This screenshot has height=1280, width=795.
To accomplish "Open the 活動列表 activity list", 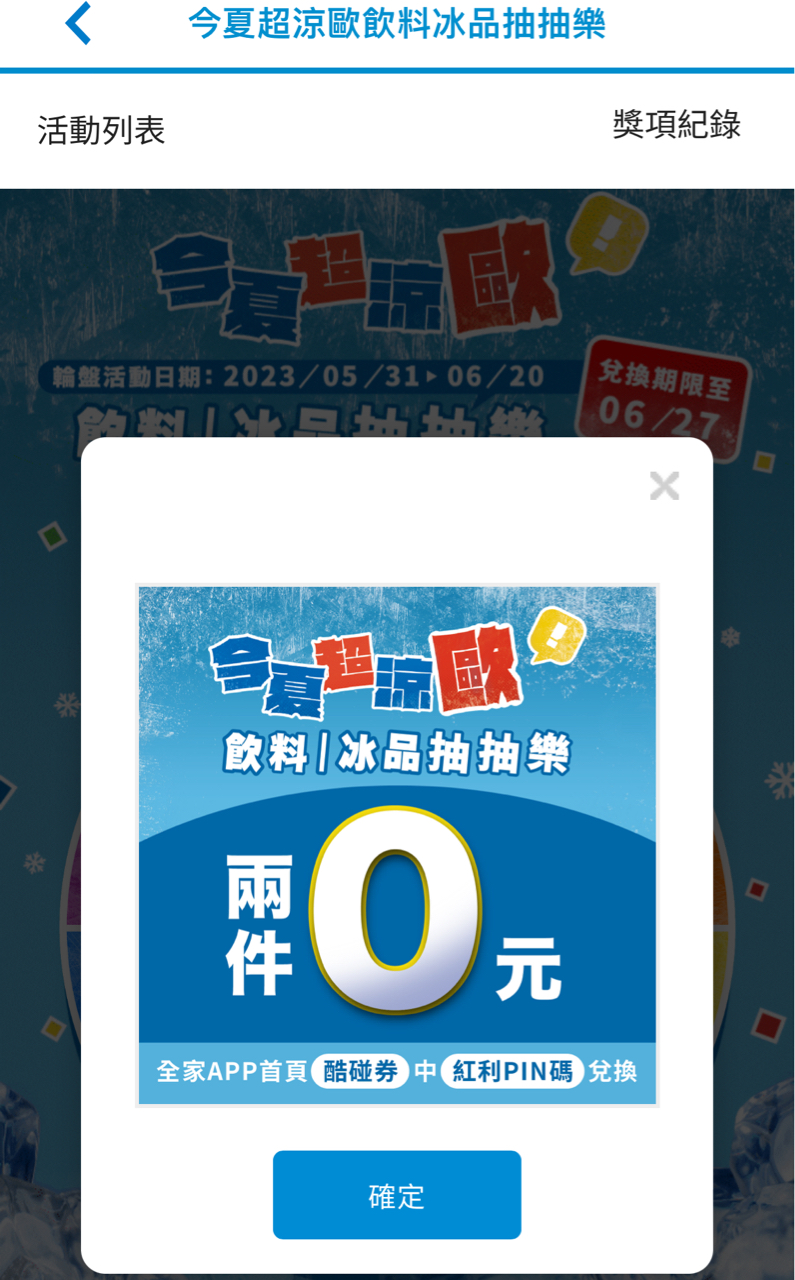I will [x=101, y=131].
